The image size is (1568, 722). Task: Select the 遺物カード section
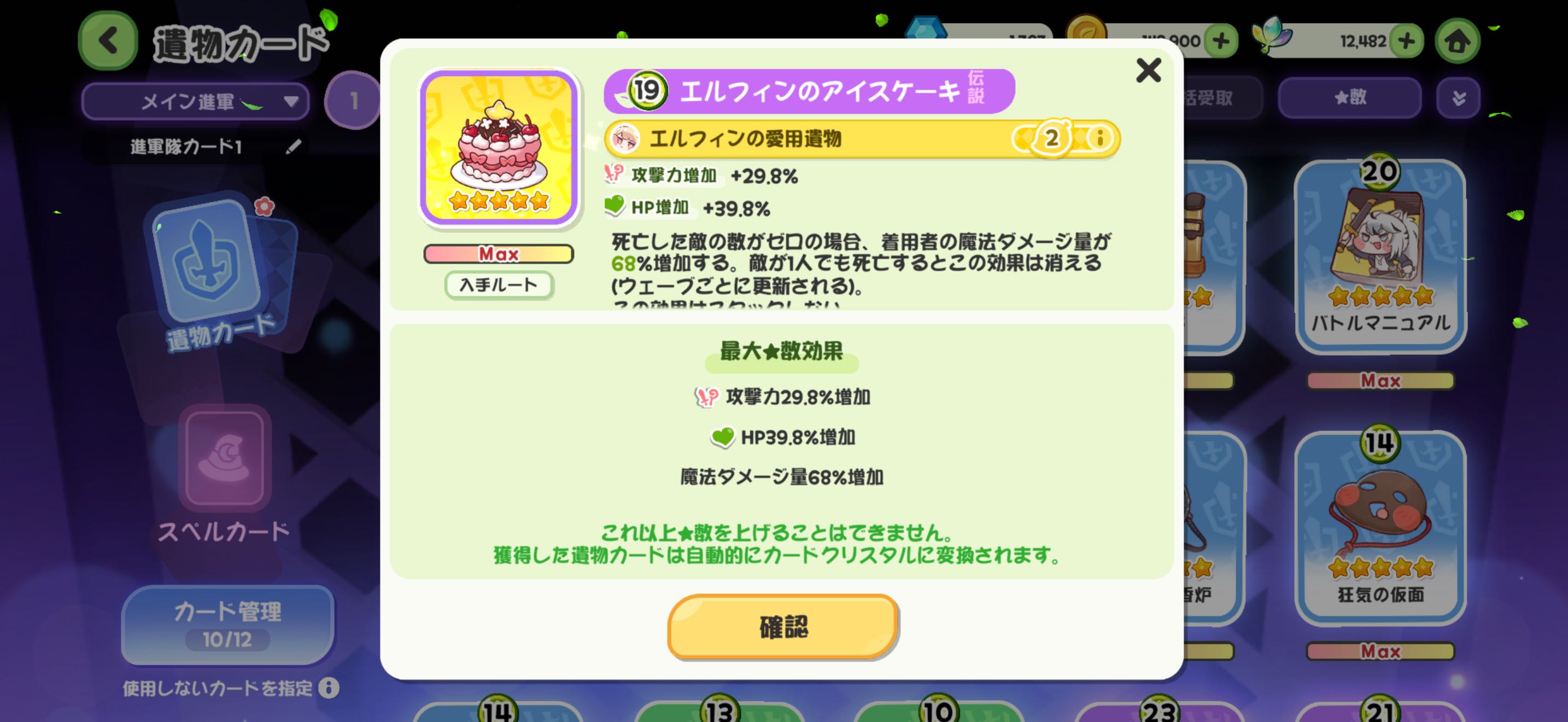coord(213,274)
